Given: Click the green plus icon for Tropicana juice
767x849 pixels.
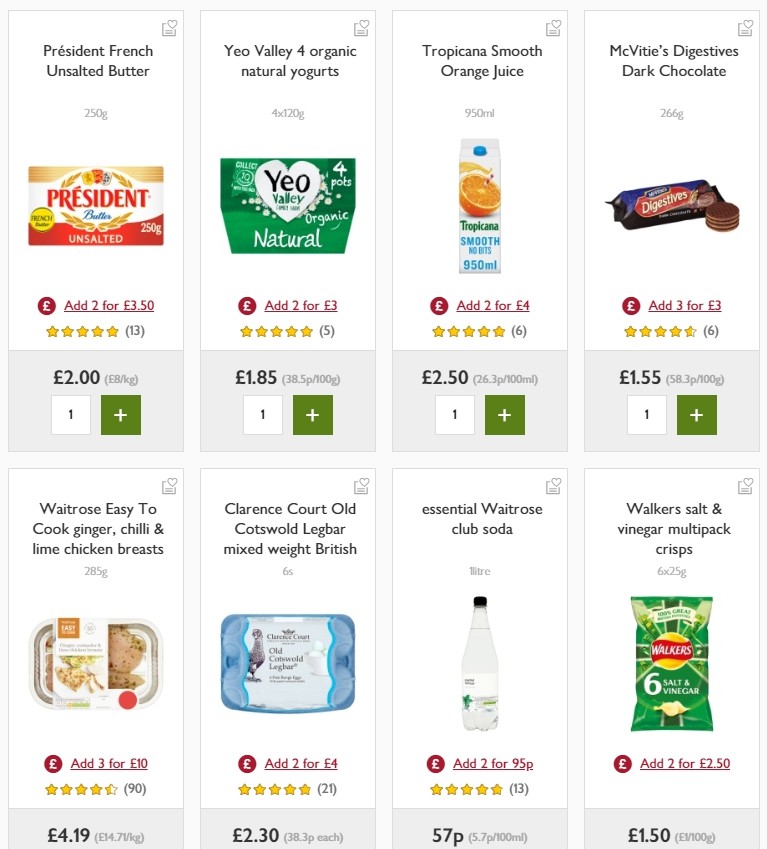Looking at the screenshot, I should tap(505, 414).
